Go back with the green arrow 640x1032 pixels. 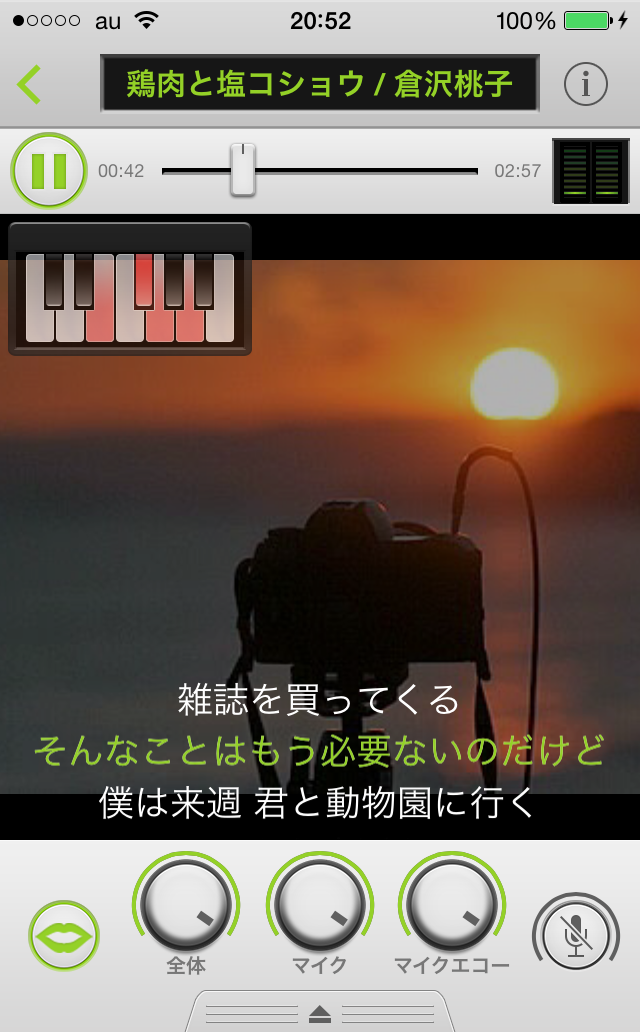point(30,84)
